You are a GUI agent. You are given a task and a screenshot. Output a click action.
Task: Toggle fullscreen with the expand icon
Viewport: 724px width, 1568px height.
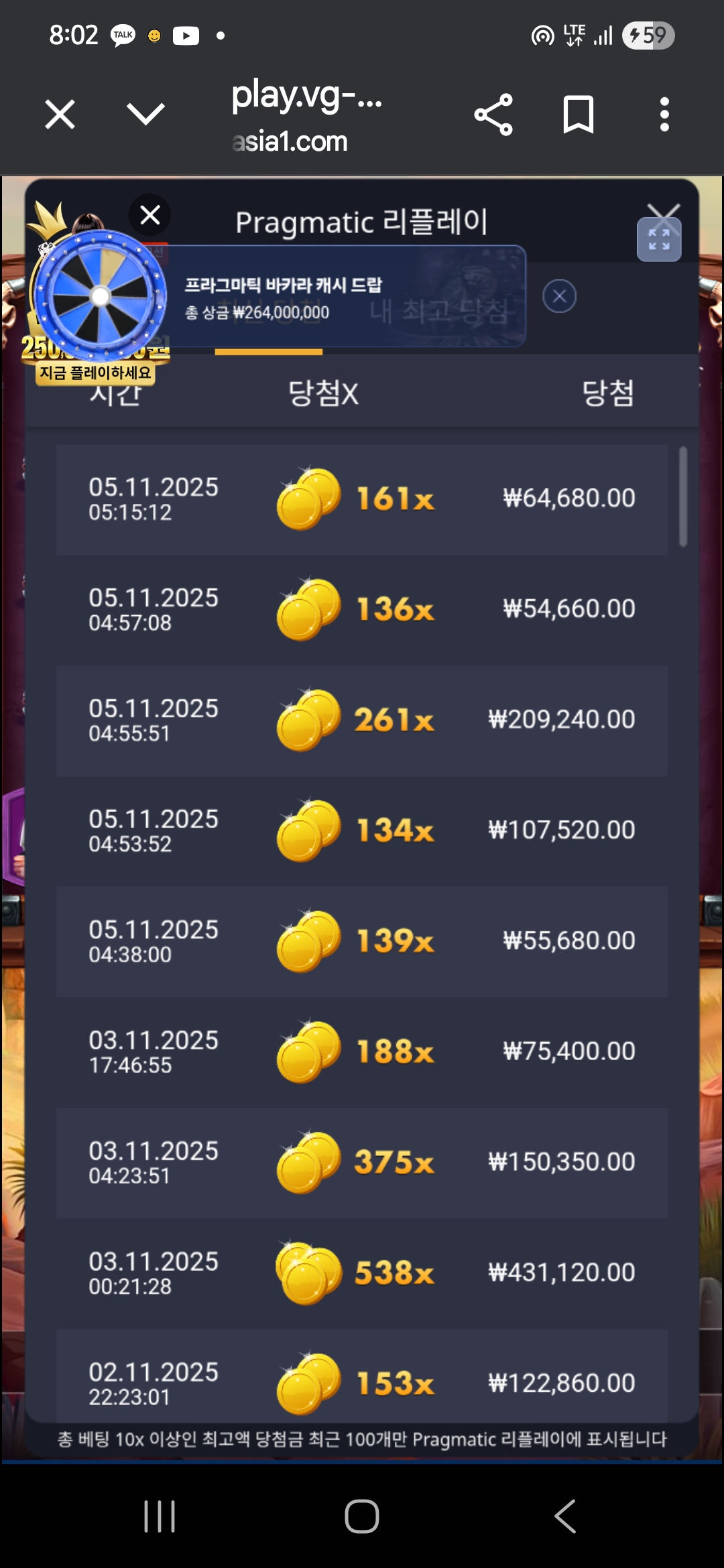click(658, 239)
